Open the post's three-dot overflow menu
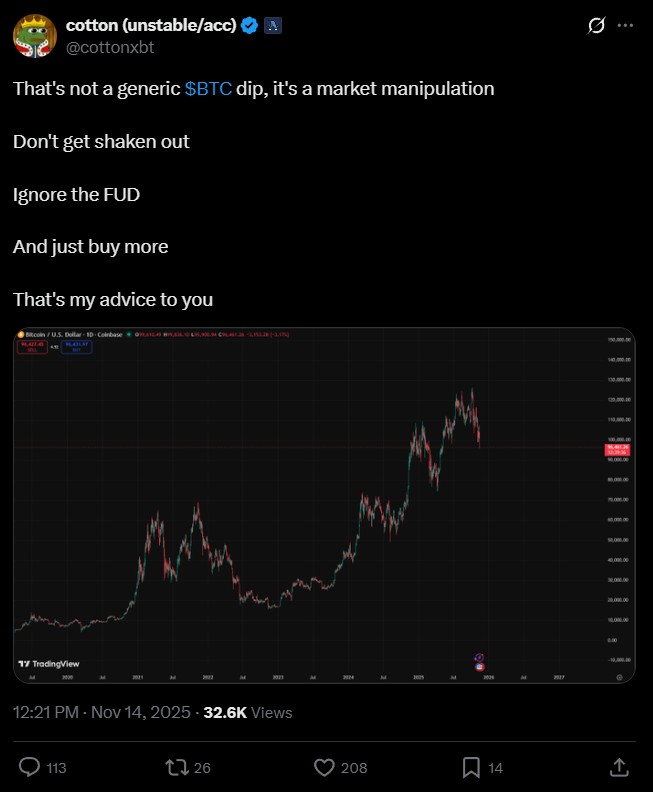 [626, 26]
